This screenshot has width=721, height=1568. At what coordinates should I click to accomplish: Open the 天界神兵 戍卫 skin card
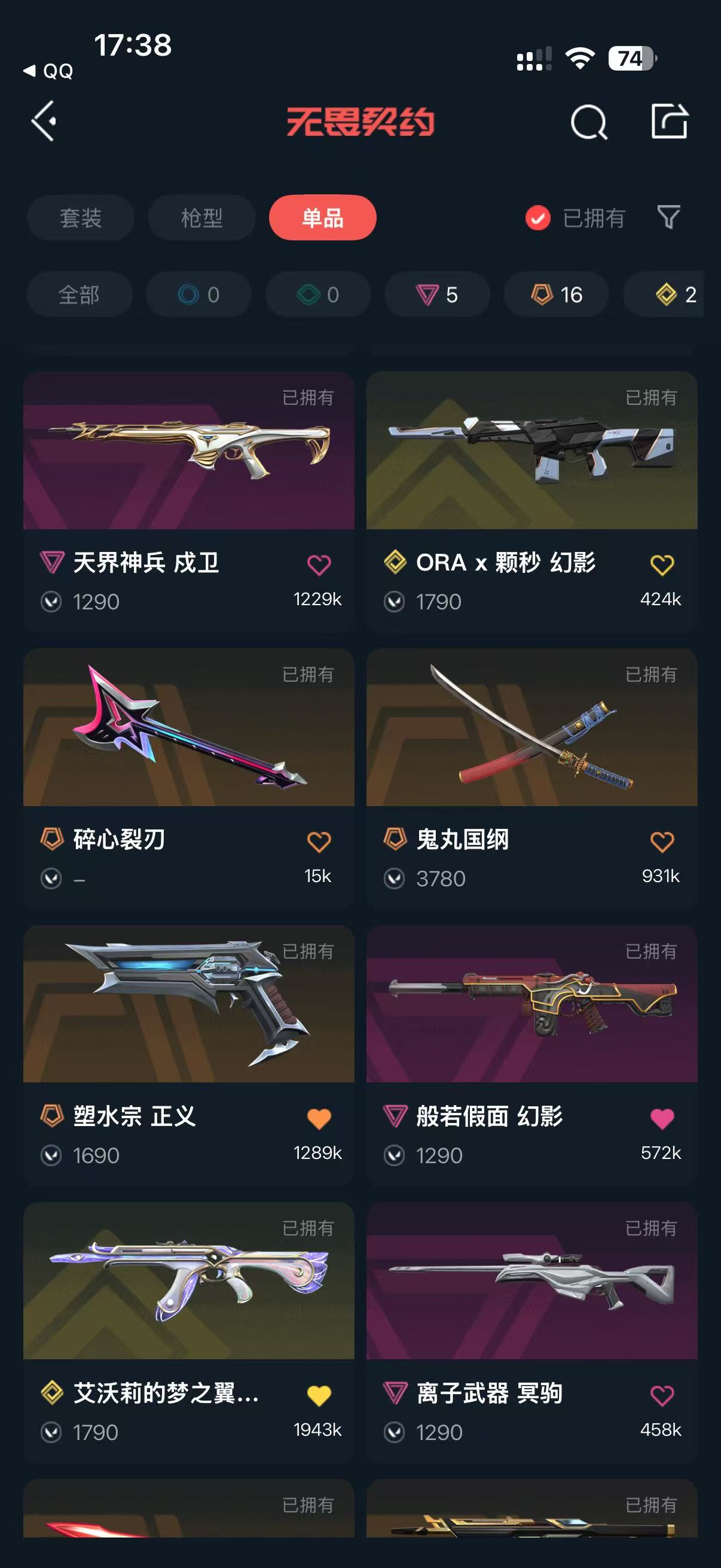click(188, 502)
